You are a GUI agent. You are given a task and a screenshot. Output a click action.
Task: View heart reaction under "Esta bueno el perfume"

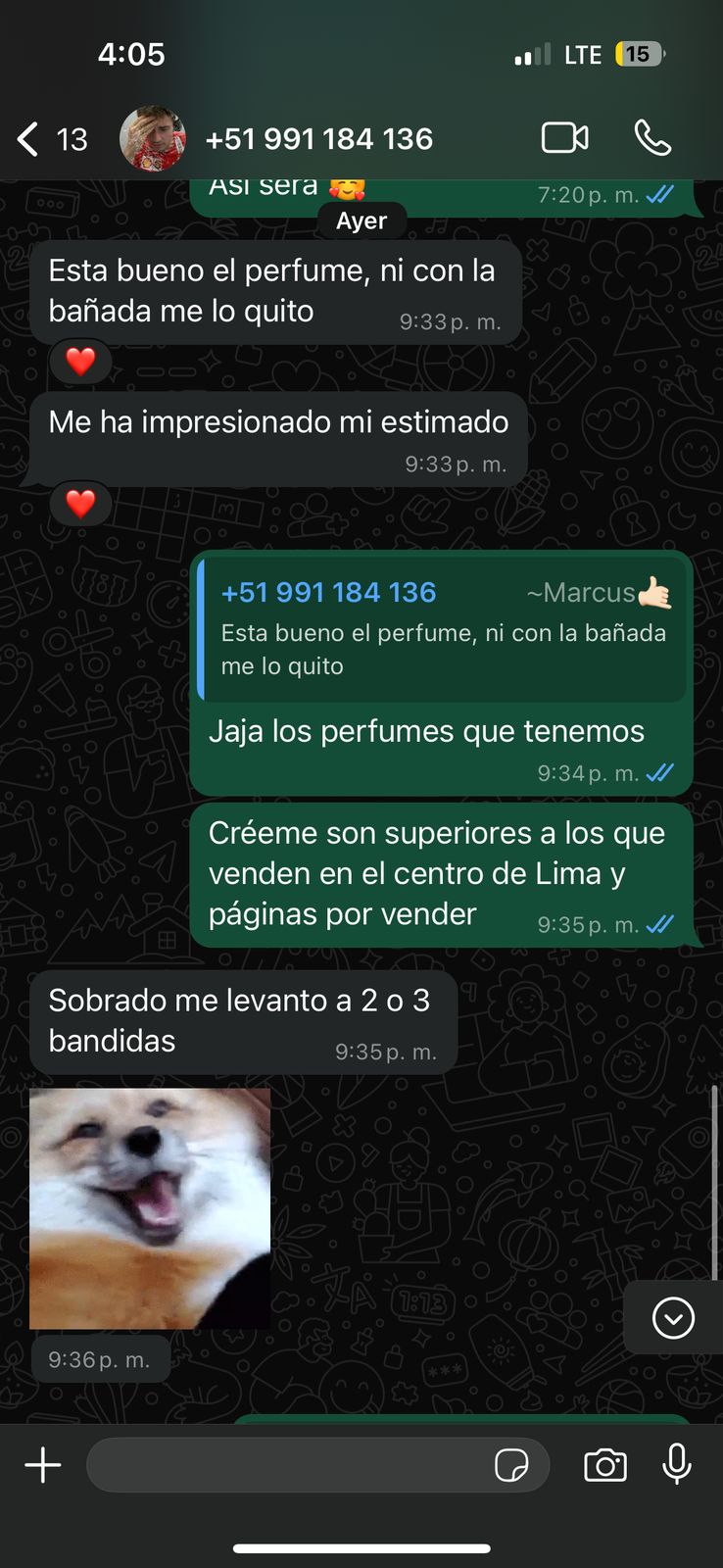(80, 362)
